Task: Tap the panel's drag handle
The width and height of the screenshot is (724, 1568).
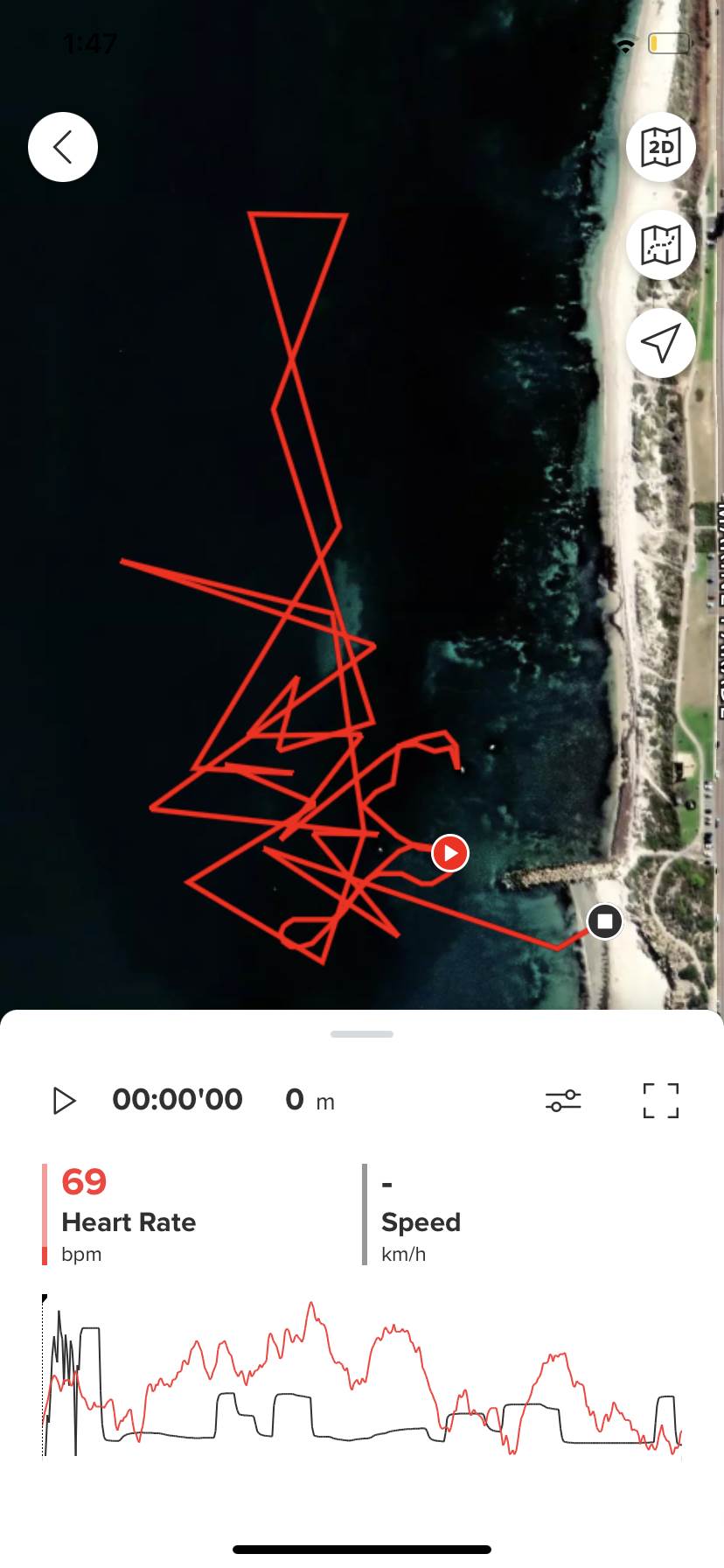Action: click(x=362, y=1034)
